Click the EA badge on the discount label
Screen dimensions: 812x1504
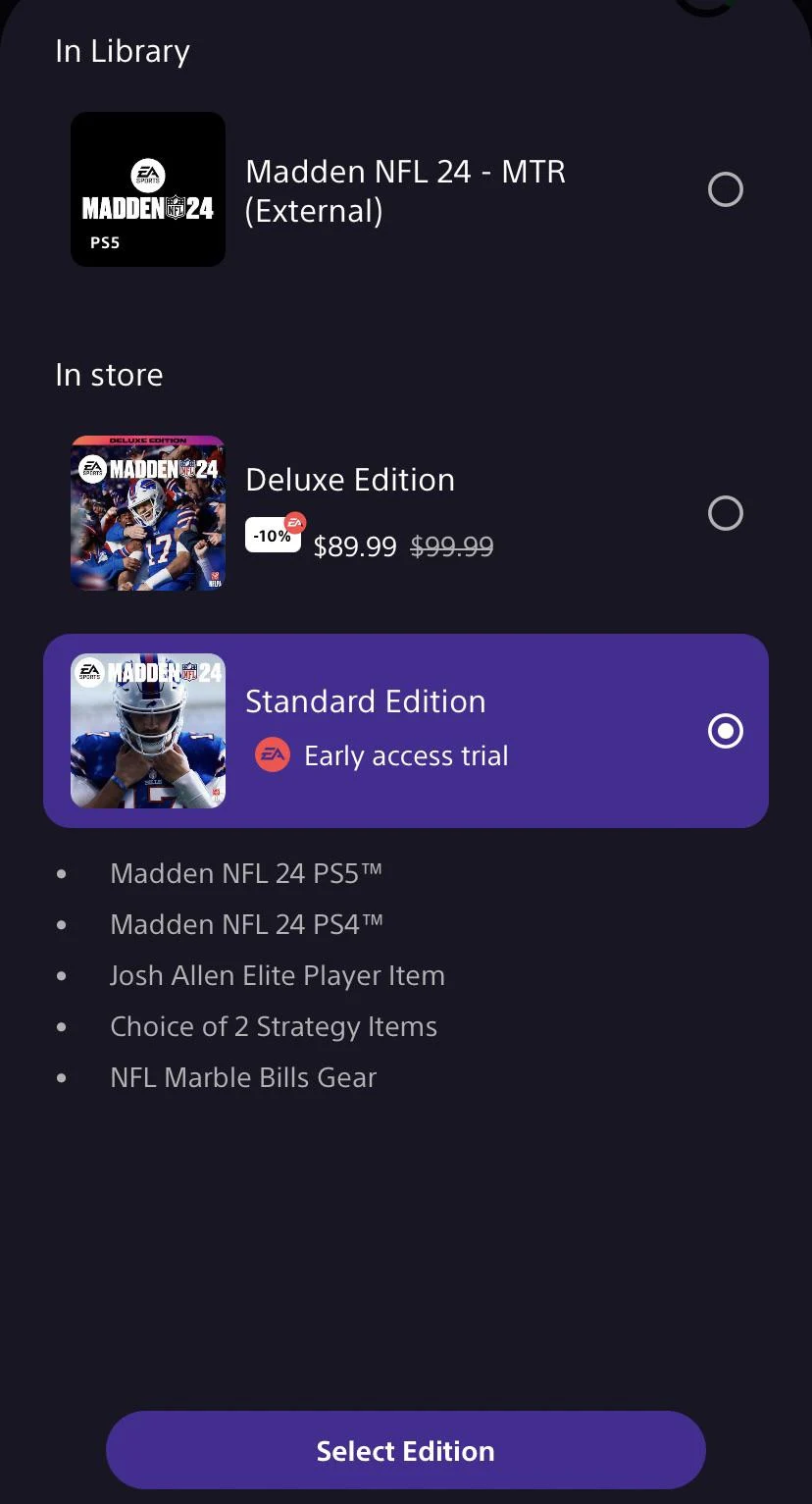pyautogui.click(x=293, y=521)
